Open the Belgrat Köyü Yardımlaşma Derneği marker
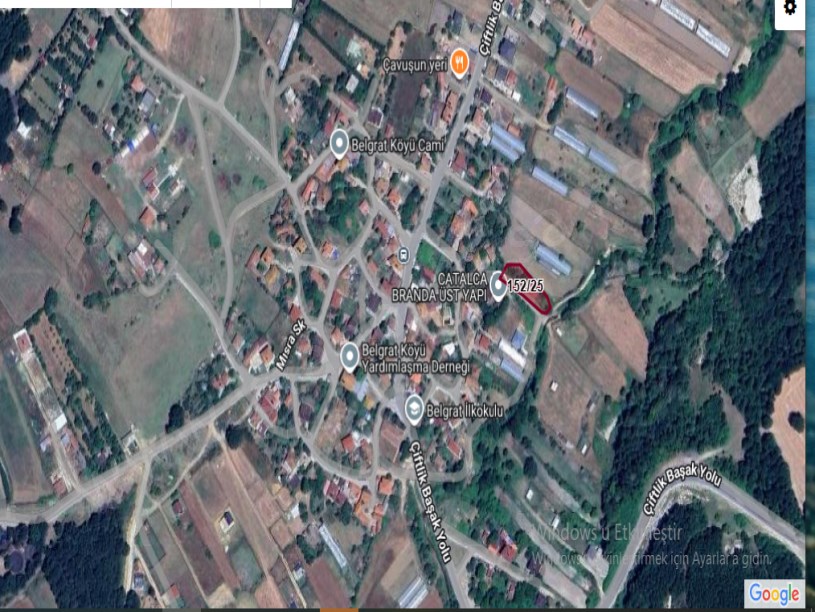 click(x=349, y=355)
